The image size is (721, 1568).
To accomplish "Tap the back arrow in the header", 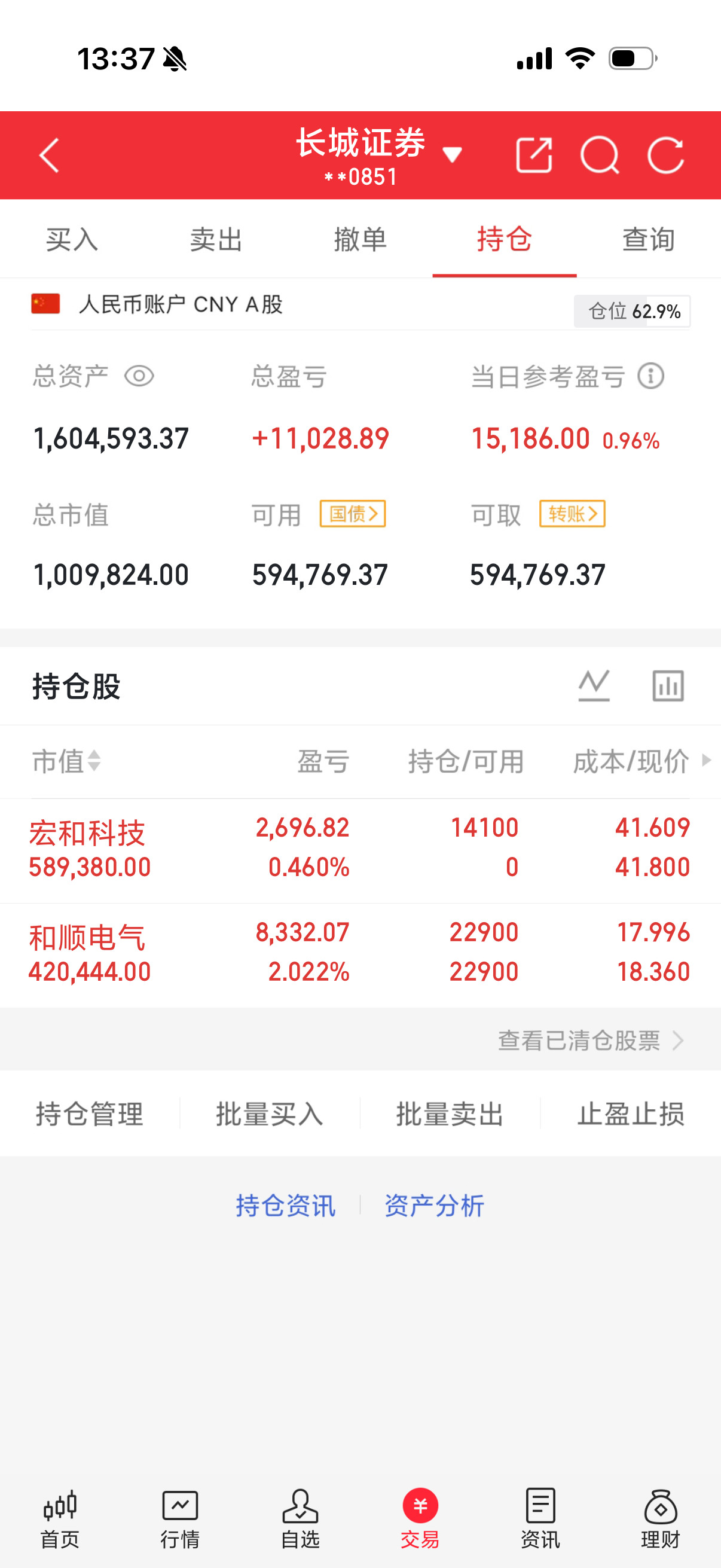I will click(x=48, y=156).
